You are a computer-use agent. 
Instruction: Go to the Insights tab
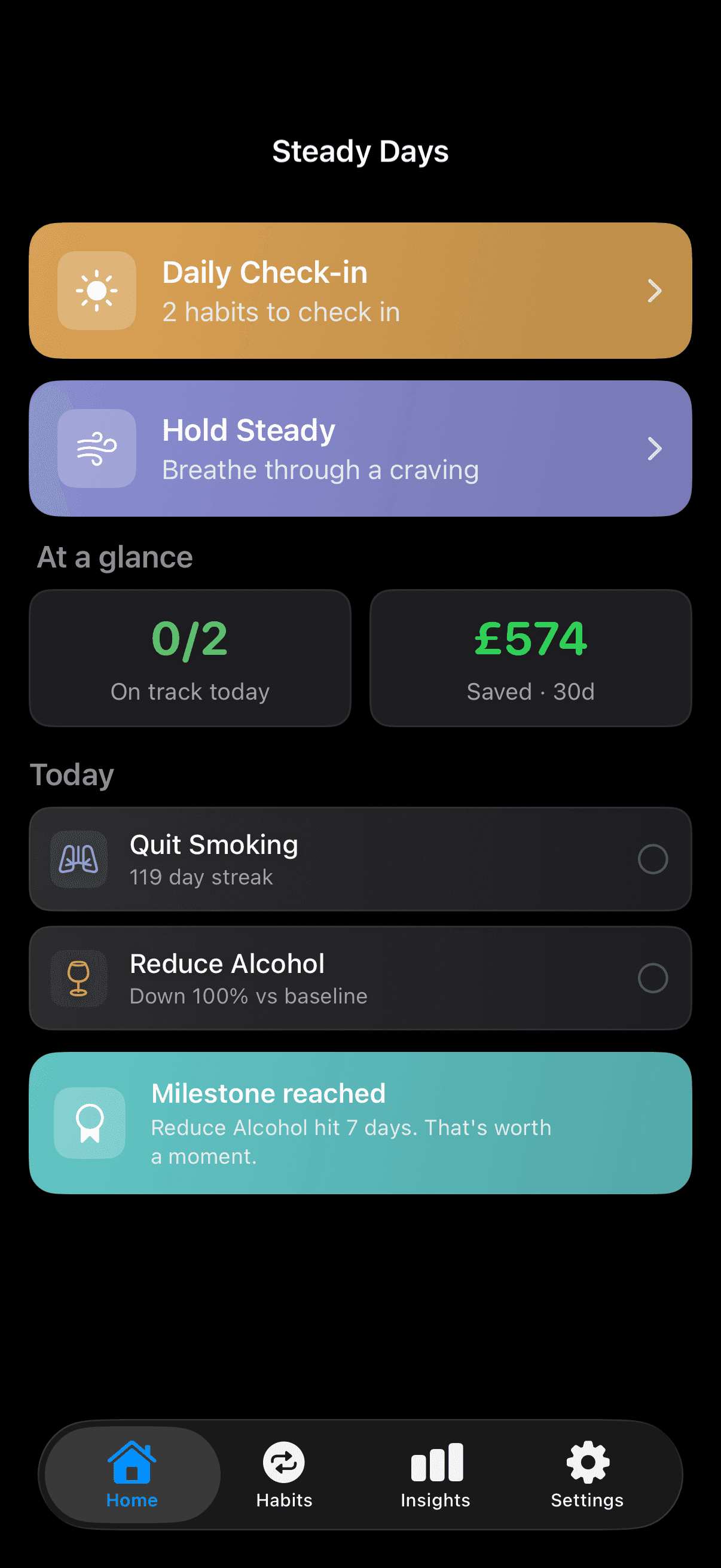[436, 1474]
